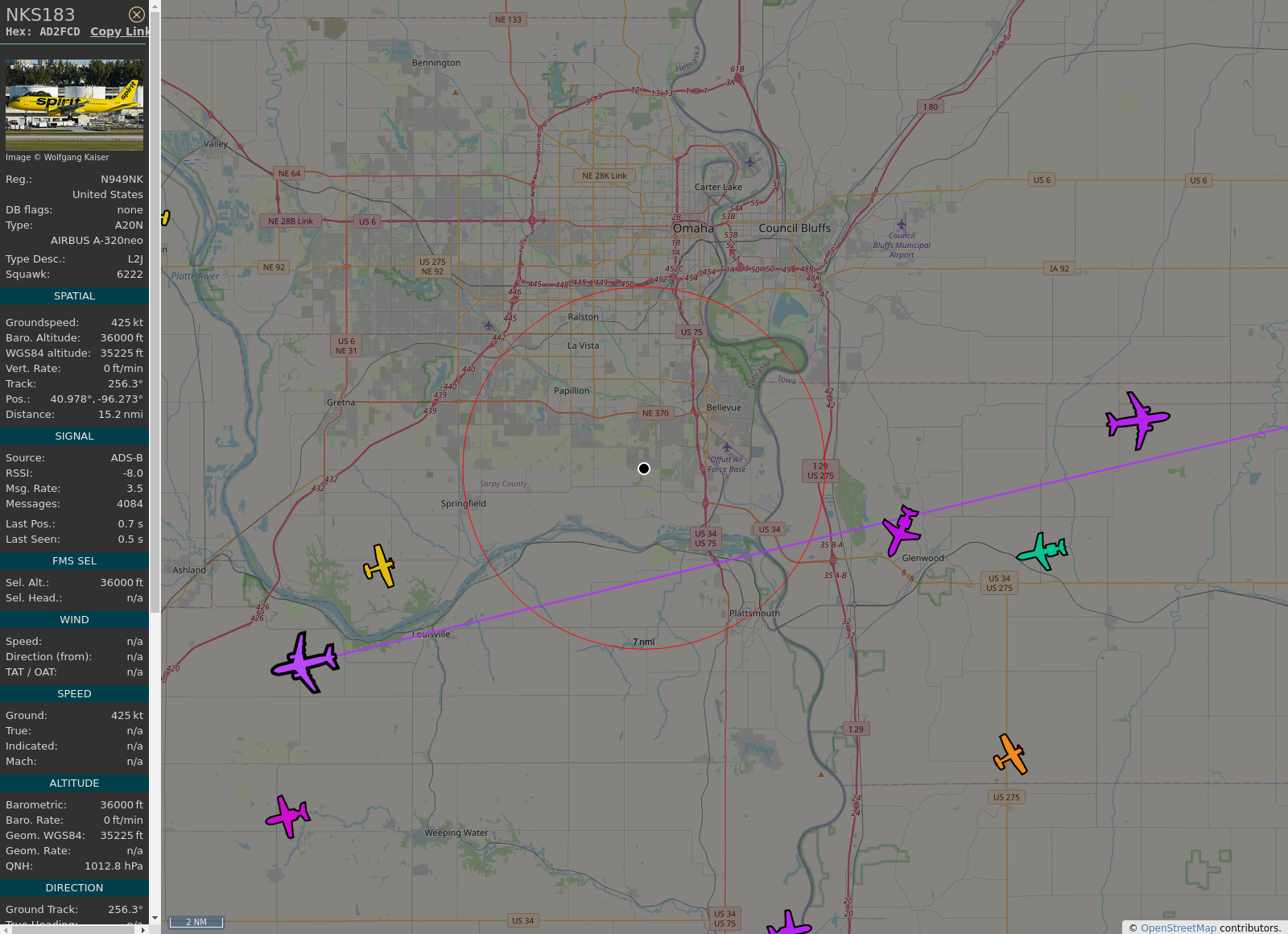Select the purple jet next to Glenwood
The width and height of the screenshot is (1288, 934).
pyautogui.click(x=902, y=530)
